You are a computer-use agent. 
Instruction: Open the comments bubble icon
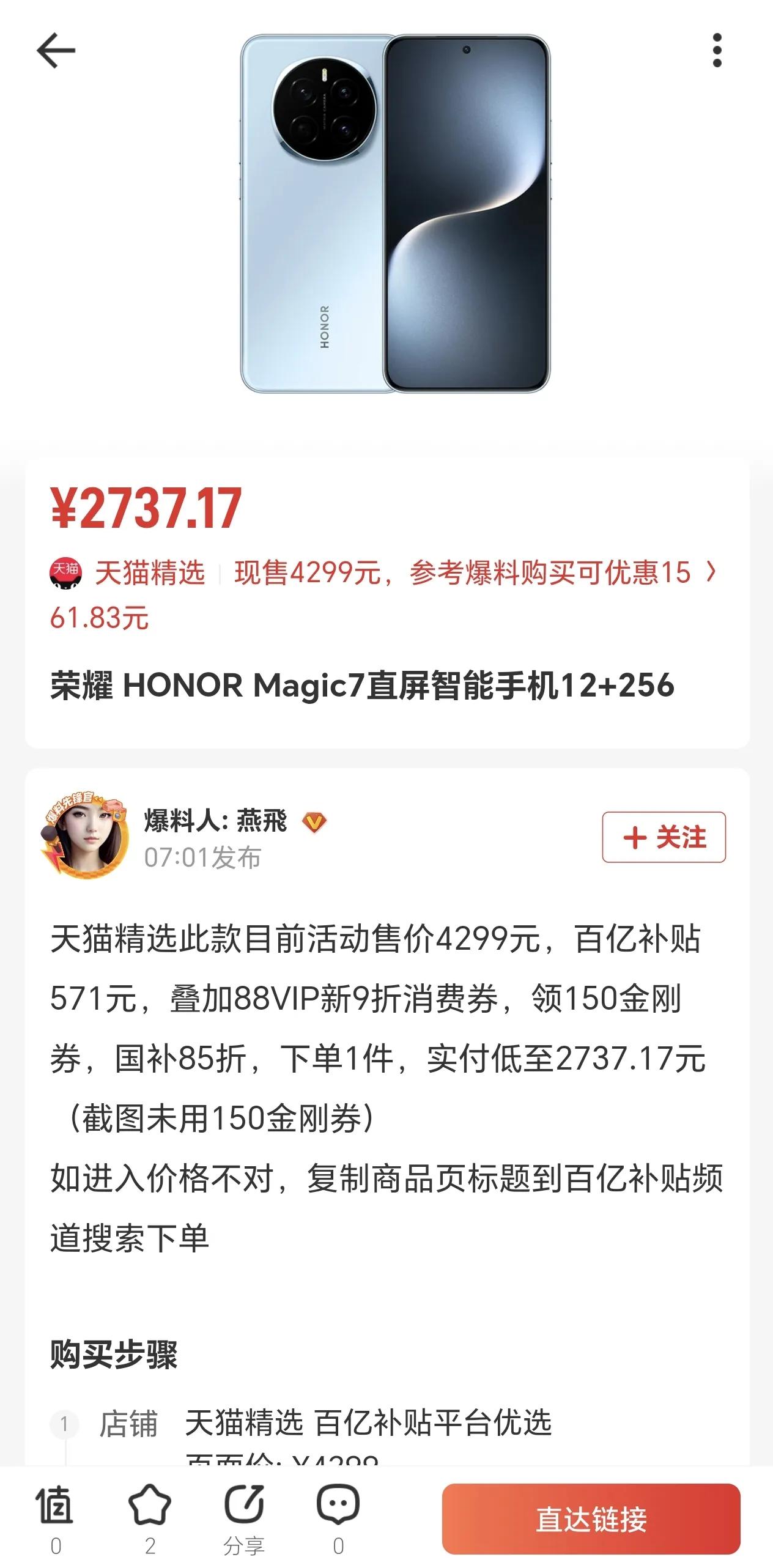click(x=338, y=1504)
